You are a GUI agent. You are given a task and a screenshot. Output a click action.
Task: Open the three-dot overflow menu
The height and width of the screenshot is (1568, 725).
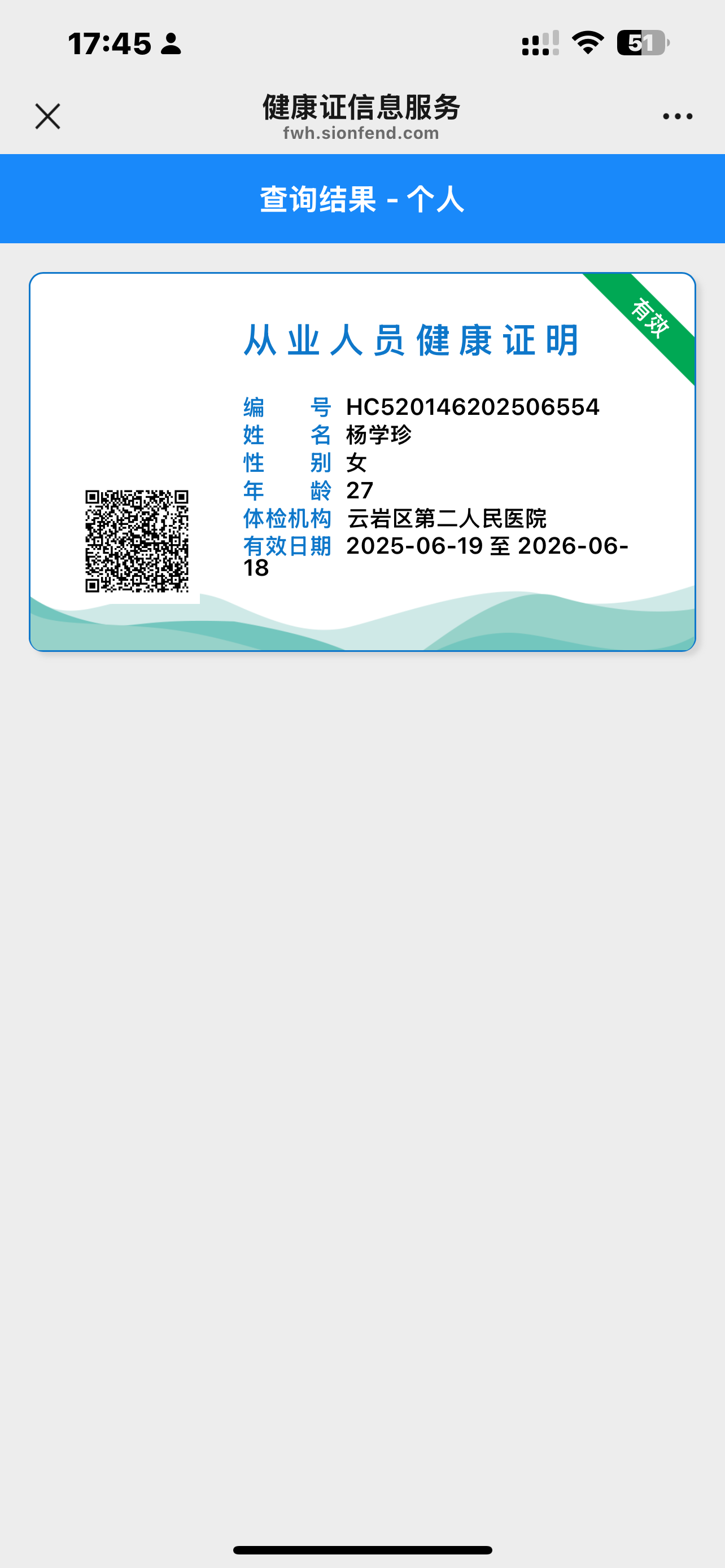pos(677,116)
